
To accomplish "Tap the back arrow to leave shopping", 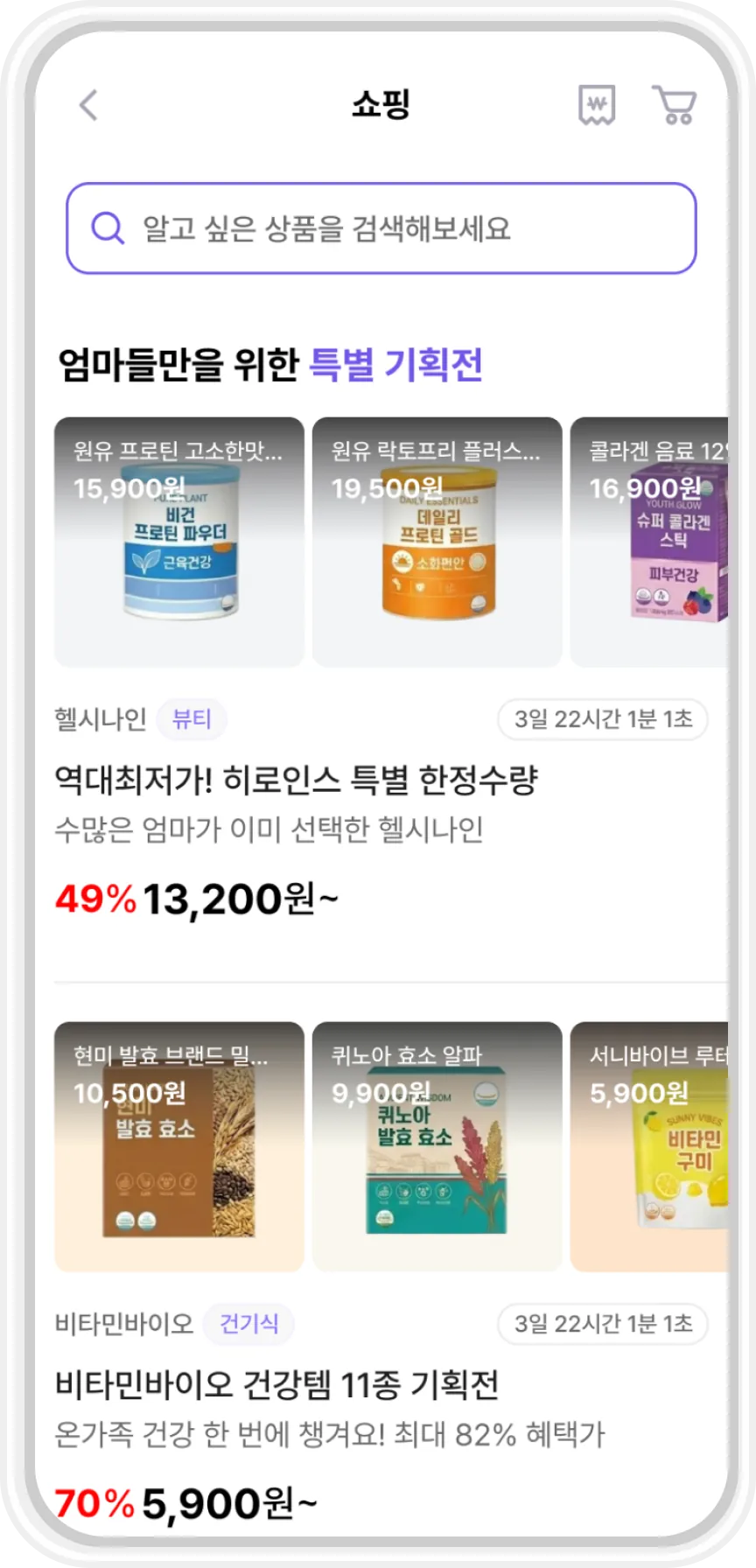I will (x=87, y=104).
